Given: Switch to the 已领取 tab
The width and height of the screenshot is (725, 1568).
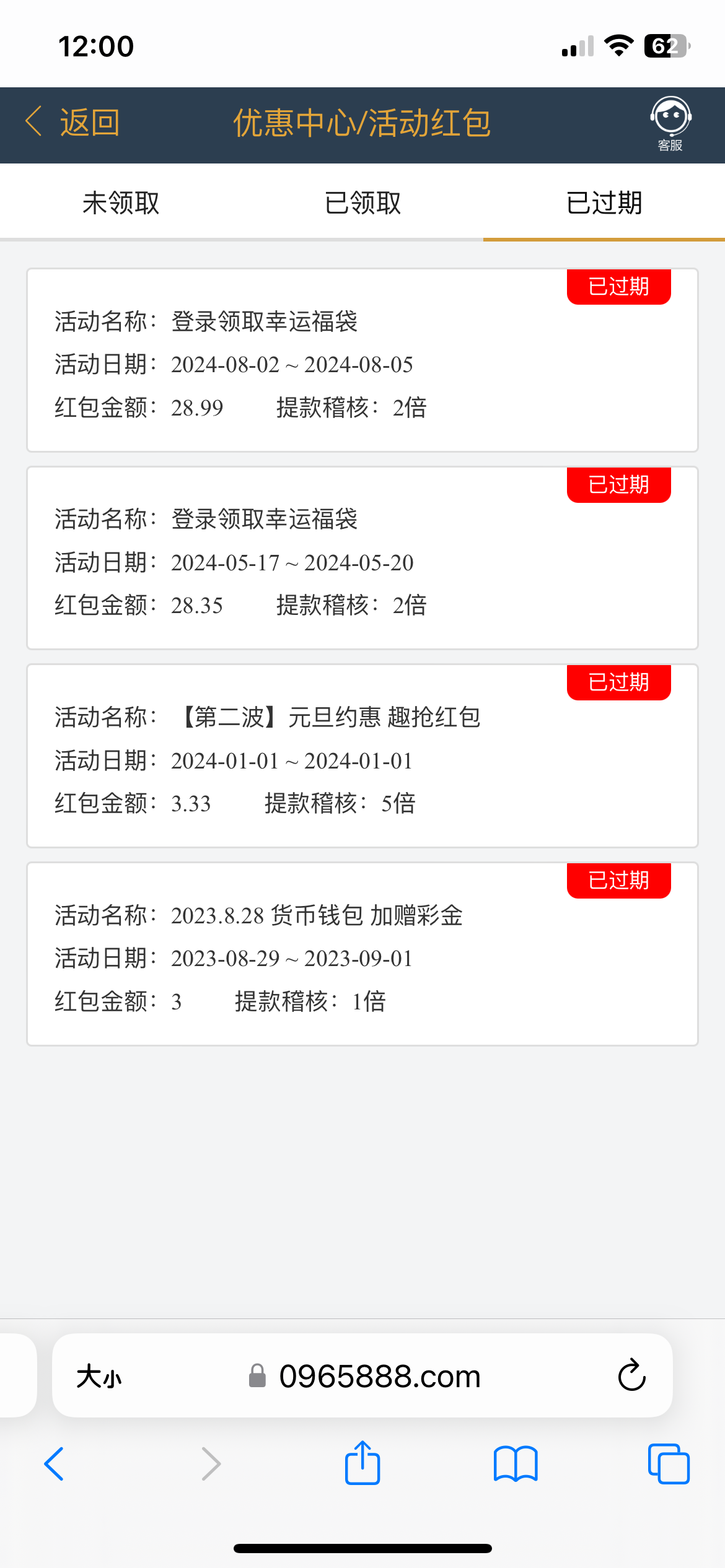Looking at the screenshot, I should 362,203.
